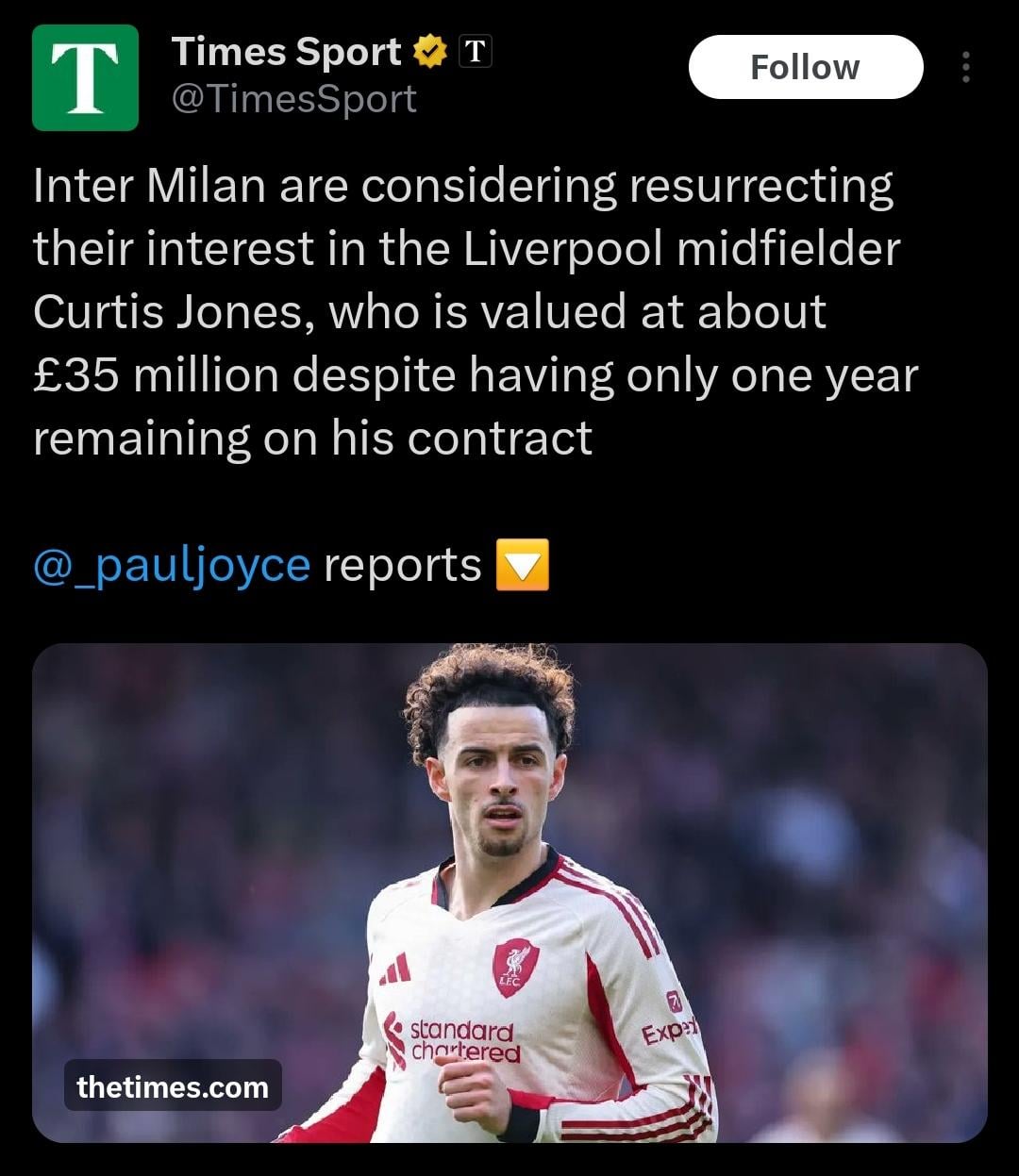Follow the Times Sport account
Image resolution: width=1019 pixels, height=1176 pixels.
coord(806,67)
